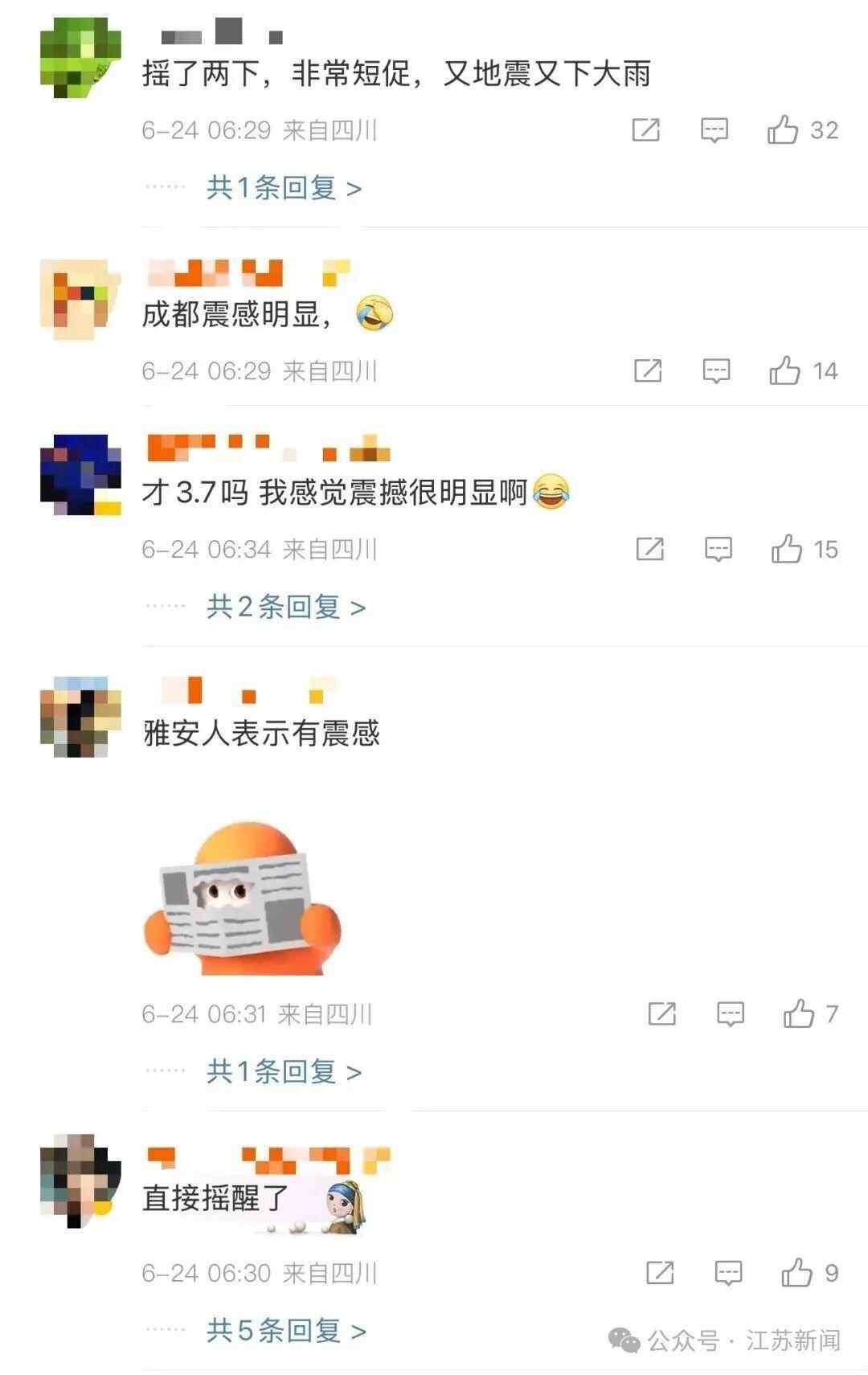The width and height of the screenshot is (868, 1375).
Task: Like the comment '直接摇醒了'
Action: [x=796, y=1272]
